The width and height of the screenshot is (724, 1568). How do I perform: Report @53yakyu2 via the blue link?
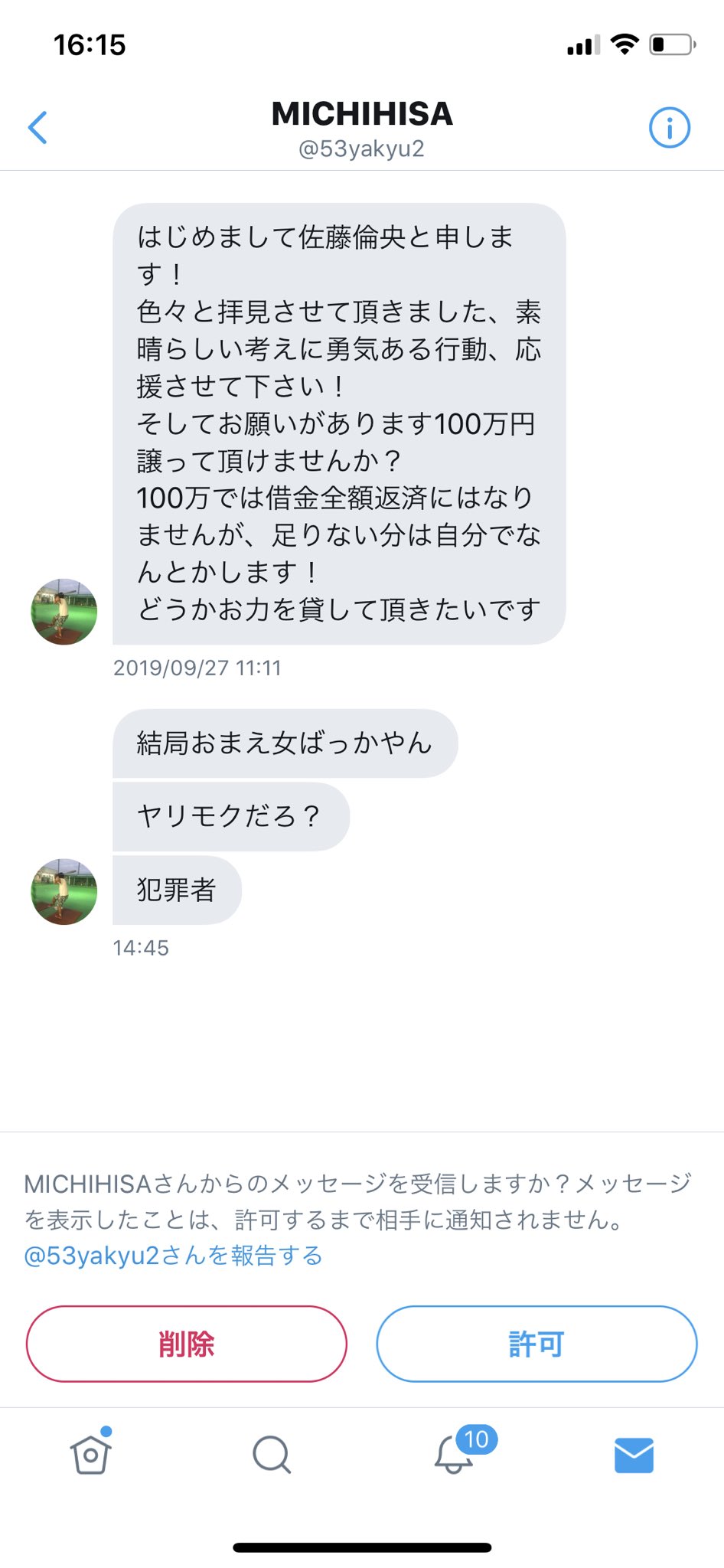pyautogui.click(x=173, y=1256)
